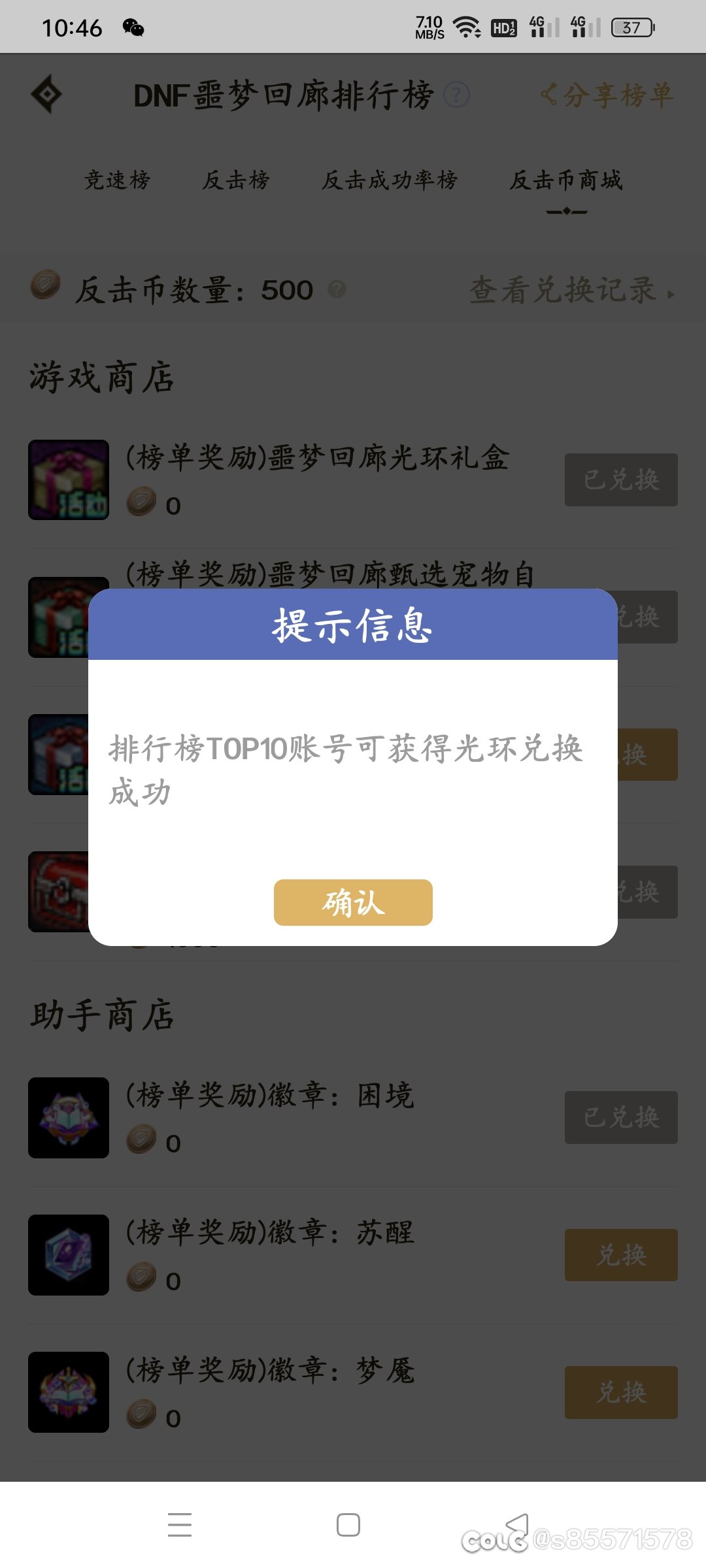This screenshot has width=706, height=1568.
Task: Open the DNF diamond logo icon
Action: (46, 95)
